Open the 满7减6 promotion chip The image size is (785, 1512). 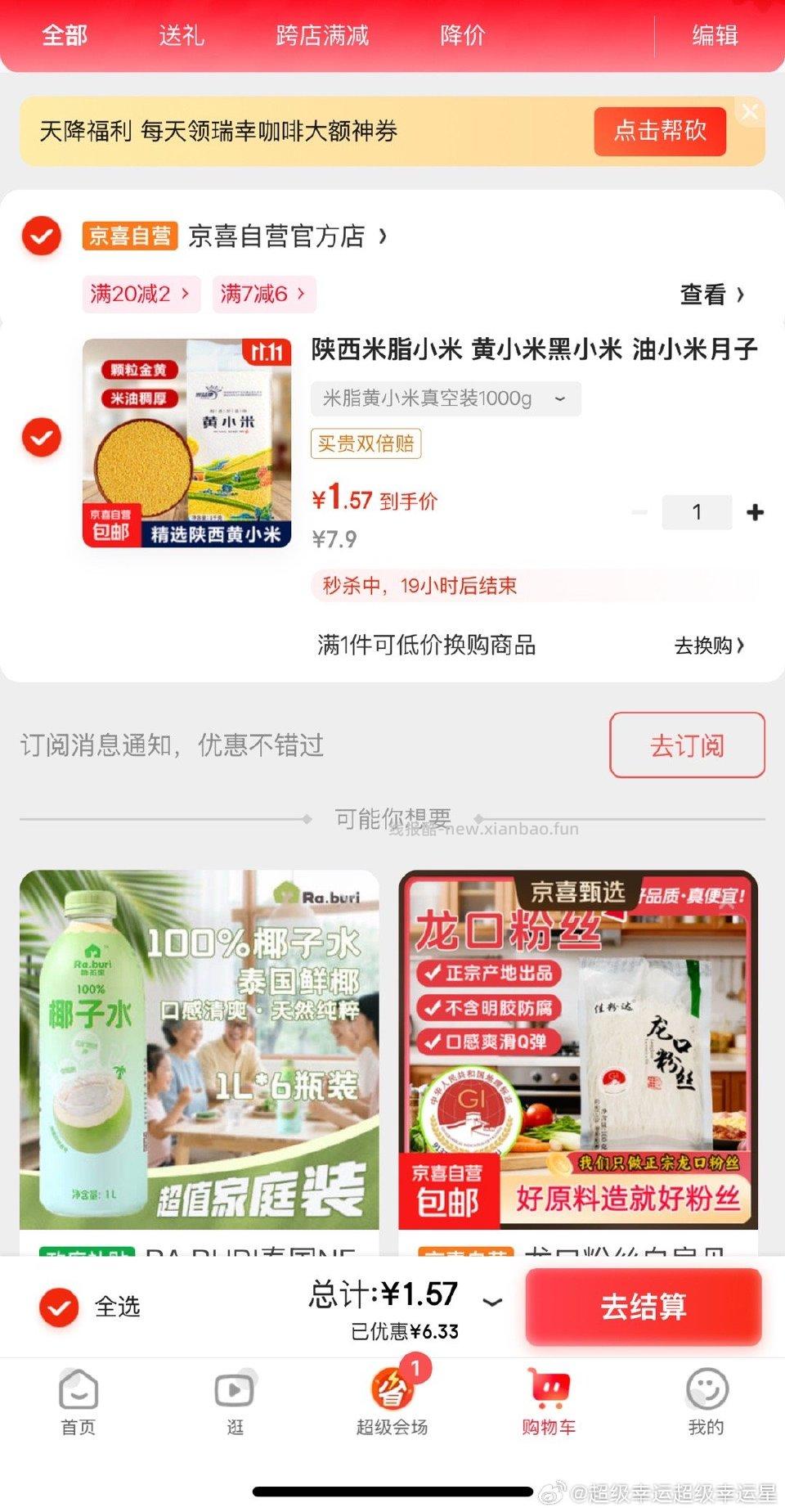pos(263,294)
